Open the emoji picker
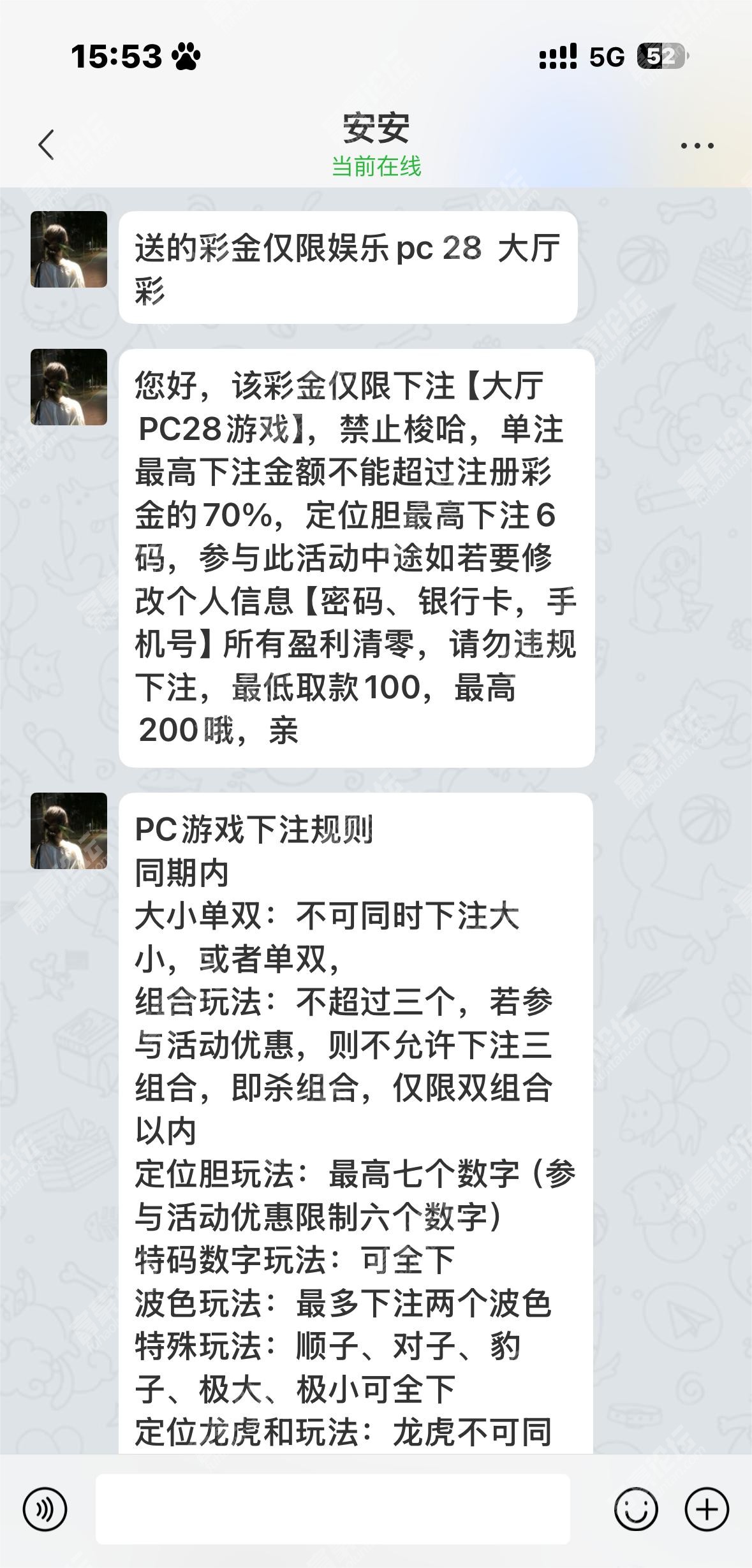 (635, 1509)
